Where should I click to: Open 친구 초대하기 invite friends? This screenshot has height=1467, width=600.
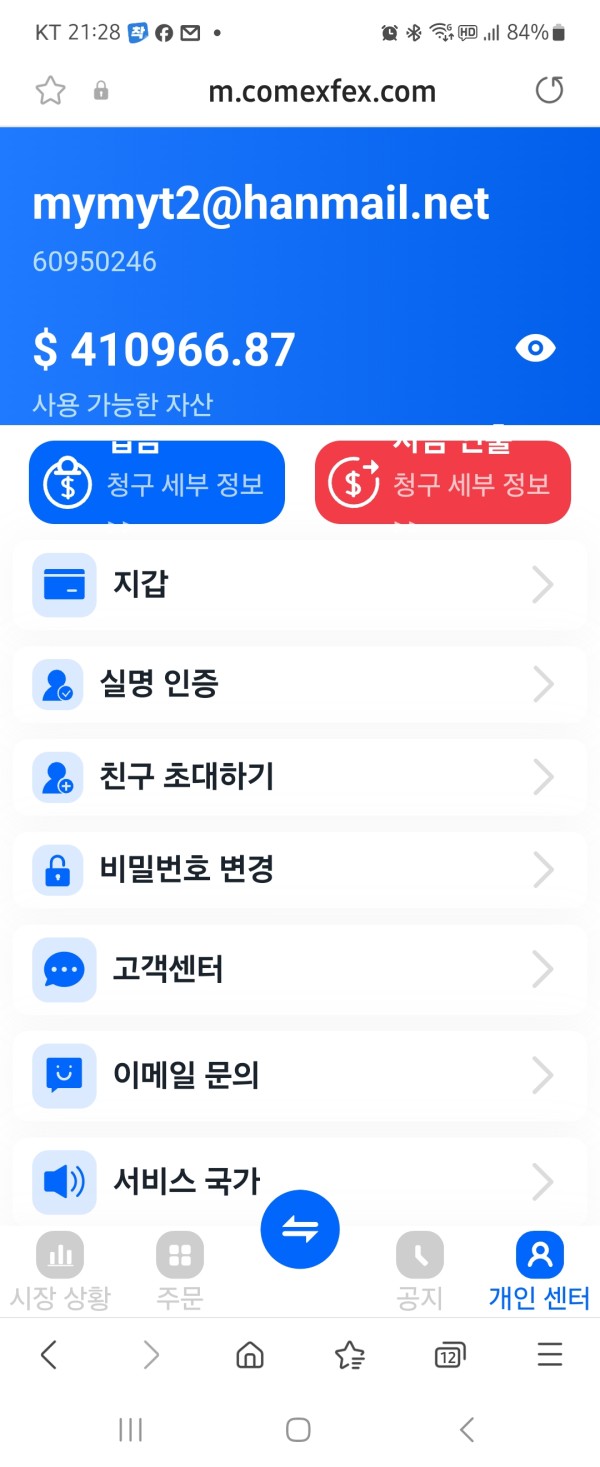[300, 777]
